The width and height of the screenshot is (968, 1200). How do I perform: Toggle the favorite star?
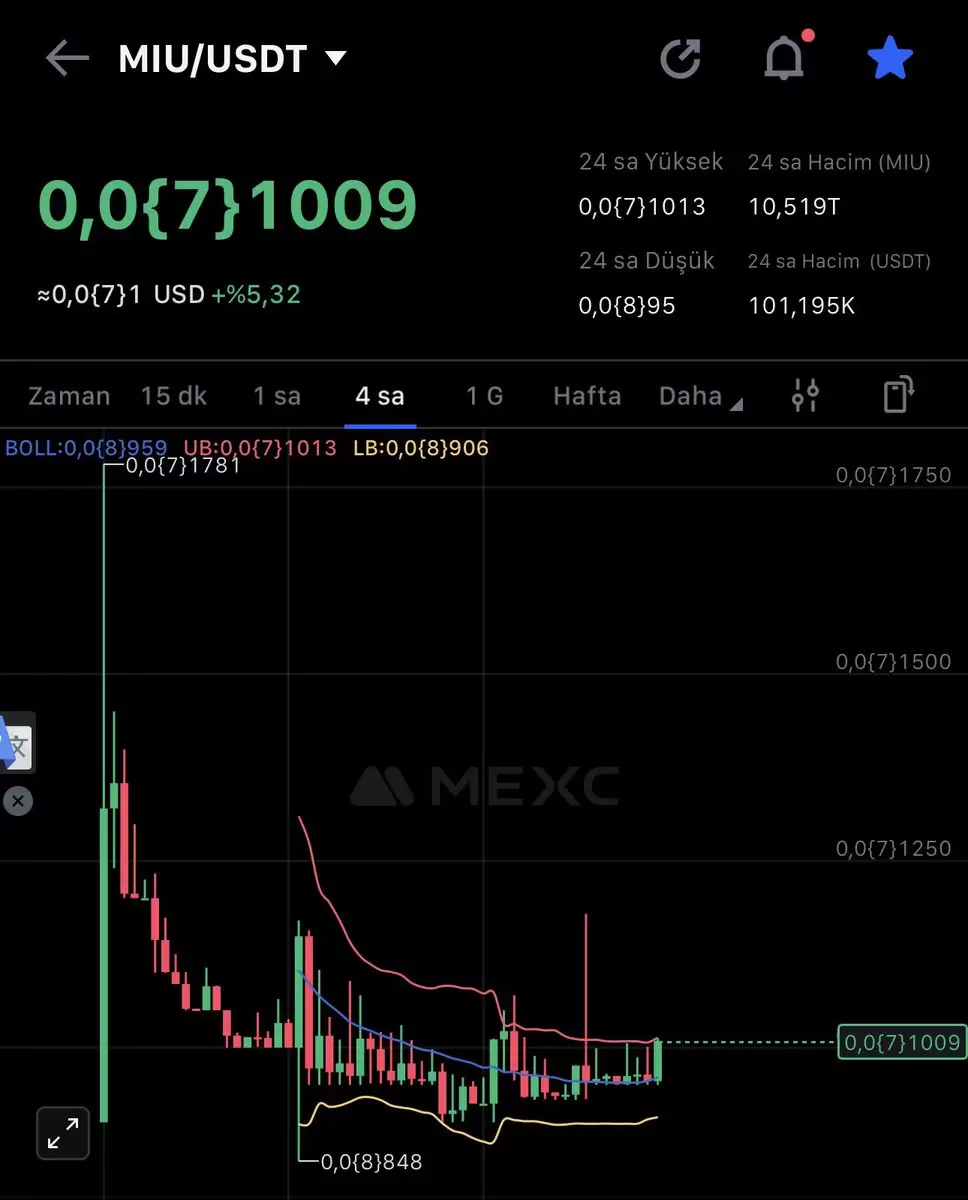click(889, 59)
